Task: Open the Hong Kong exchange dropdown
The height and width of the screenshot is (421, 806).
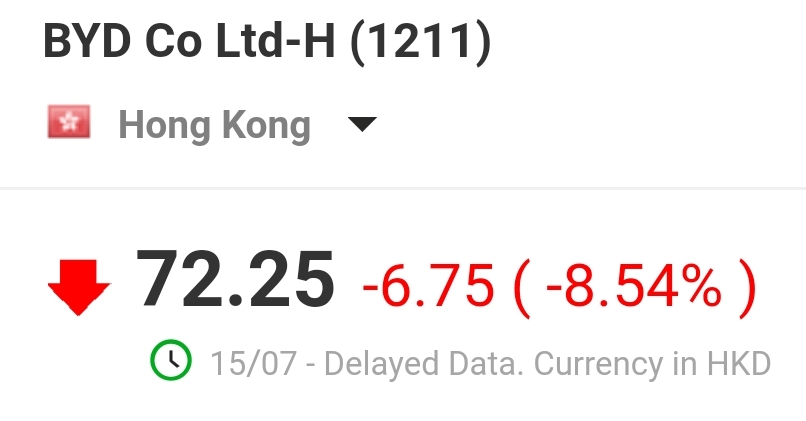Action: (x=361, y=125)
